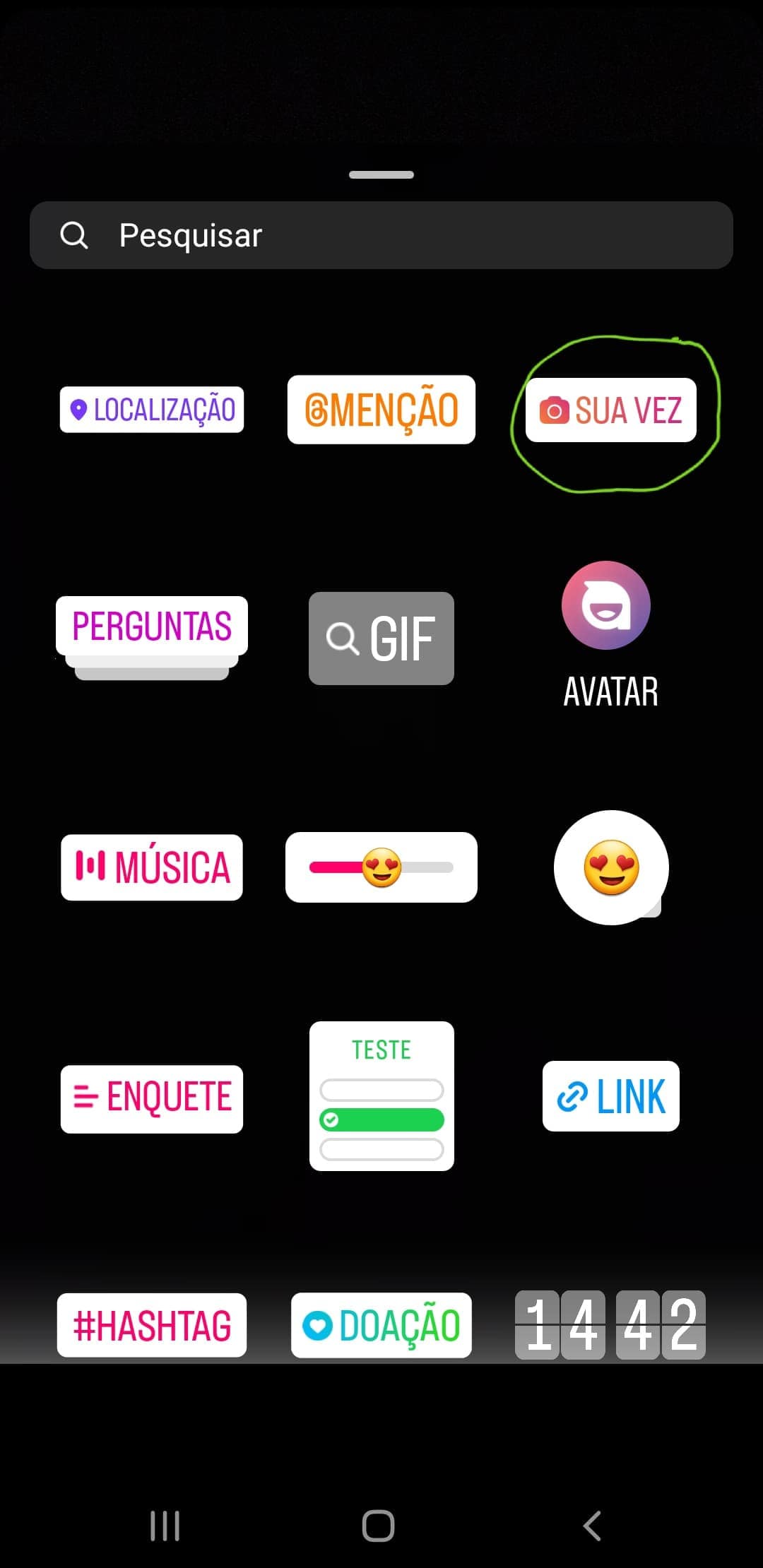Open the GIF sticker search
The image size is (763, 1568).
tap(381, 639)
